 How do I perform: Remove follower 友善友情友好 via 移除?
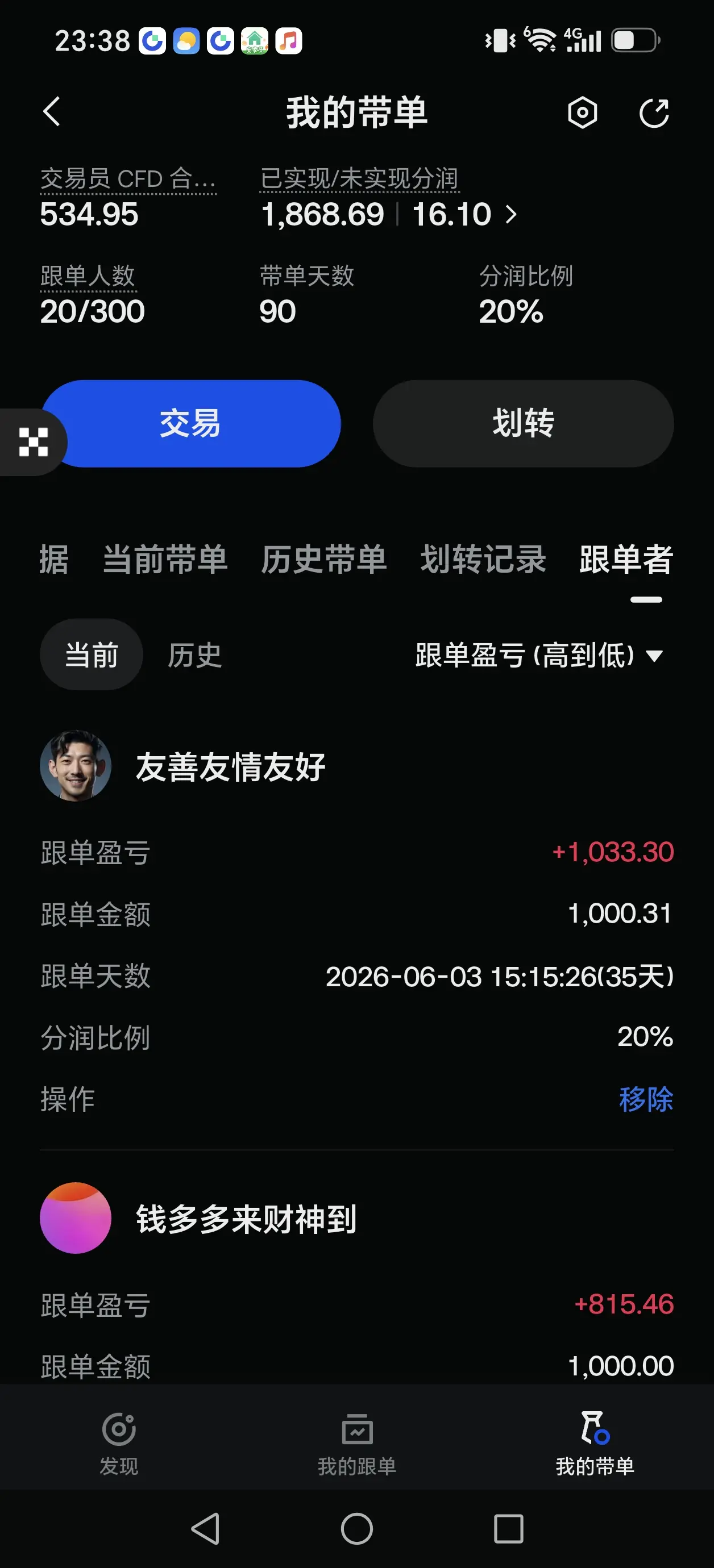click(x=646, y=1099)
